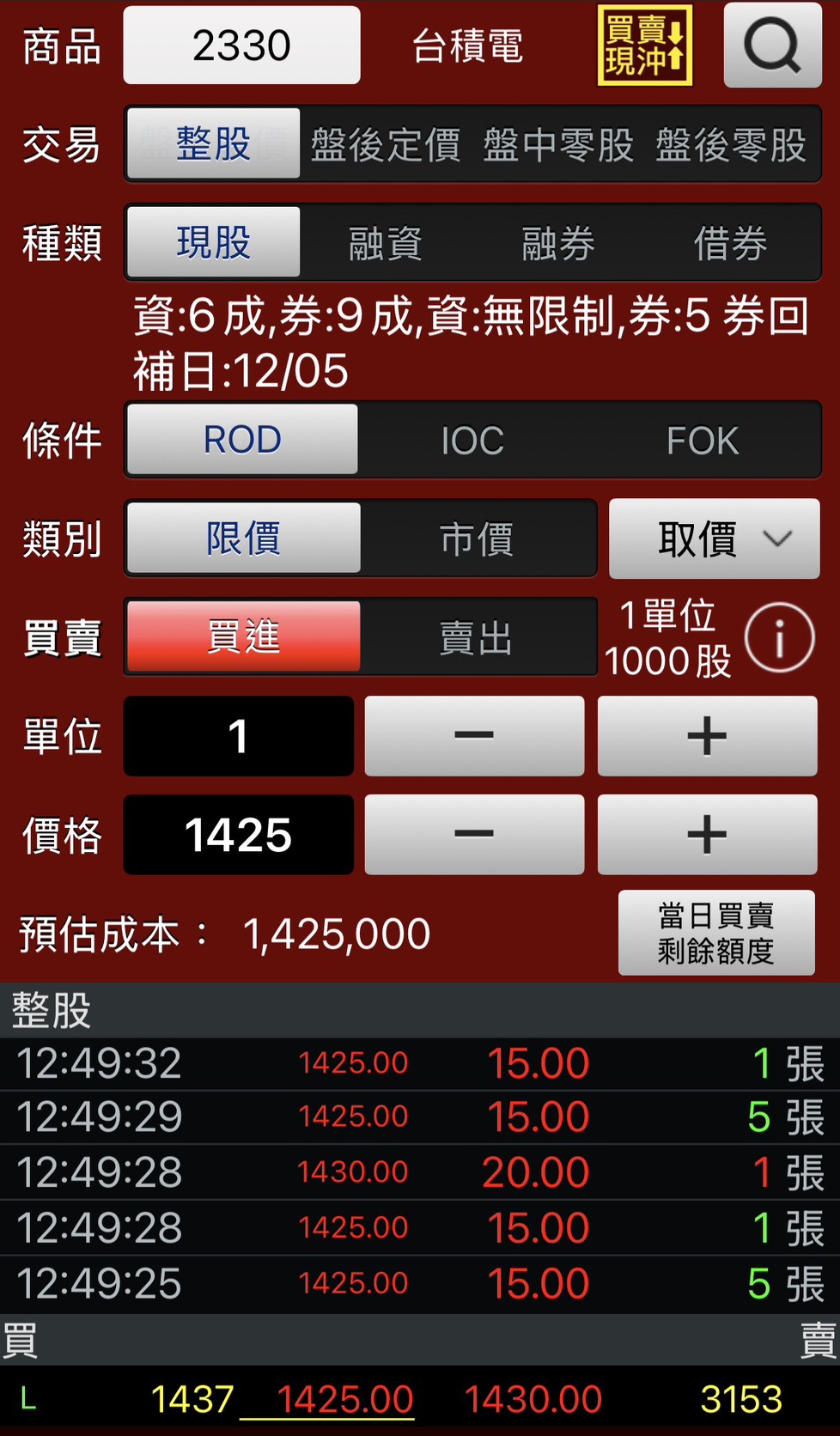Increase 單位 with the plus icon

(x=706, y=736)
